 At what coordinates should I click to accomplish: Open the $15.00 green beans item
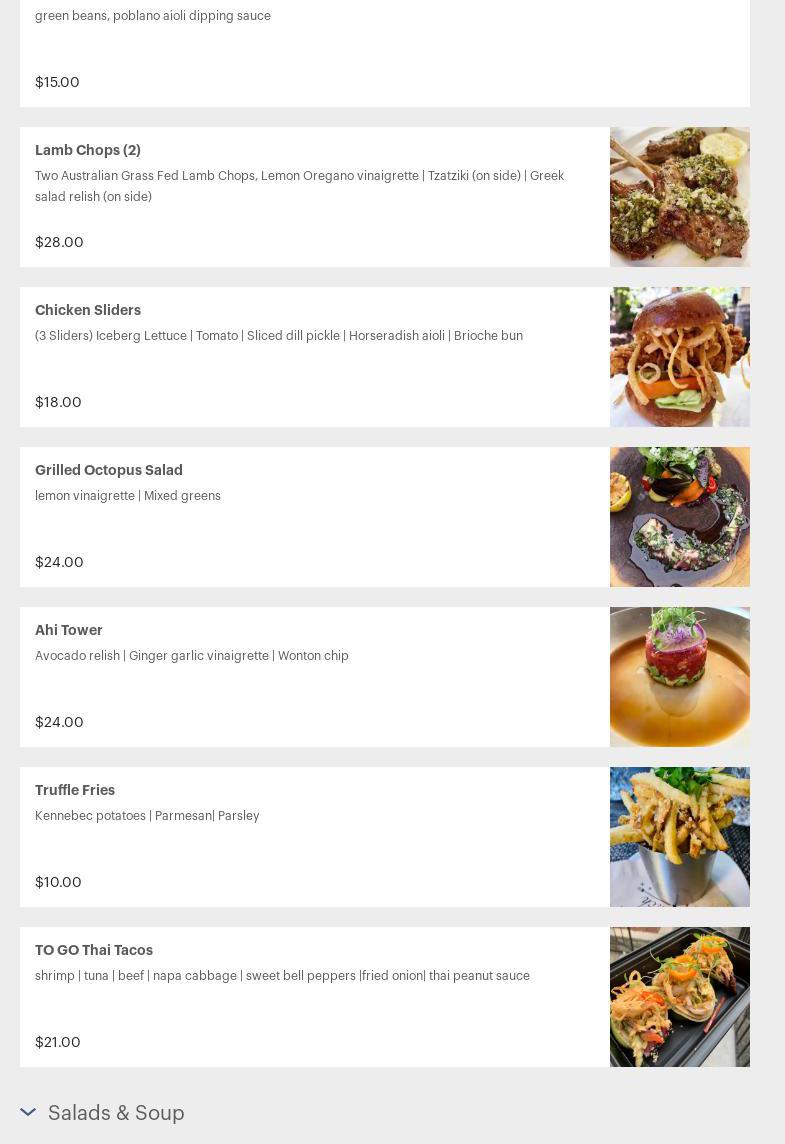[300, 50]
